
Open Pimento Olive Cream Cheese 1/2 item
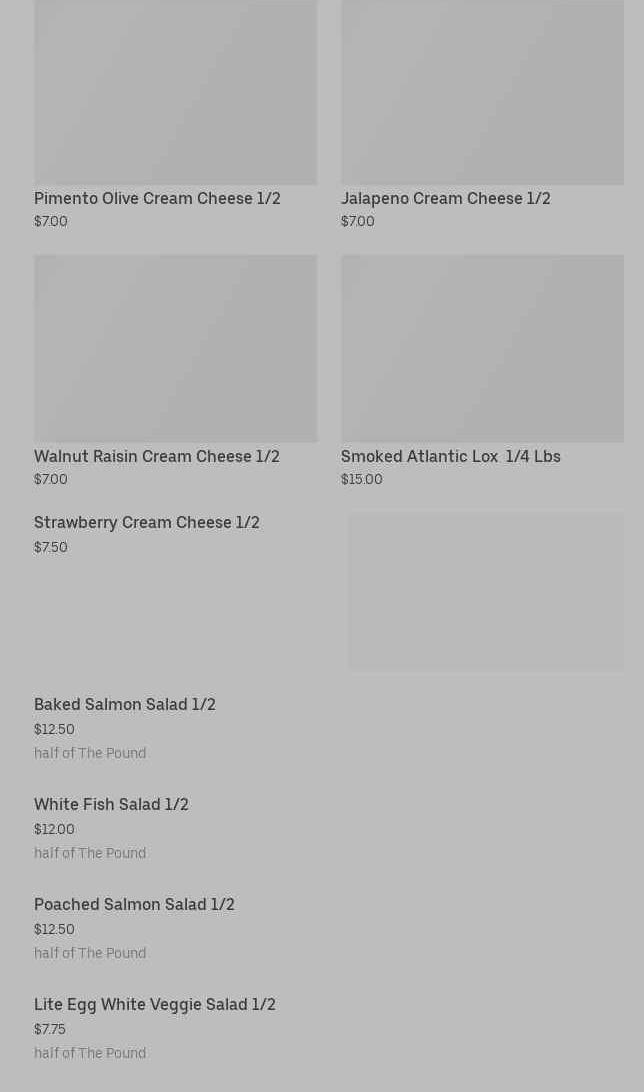[x=157, y=198]
